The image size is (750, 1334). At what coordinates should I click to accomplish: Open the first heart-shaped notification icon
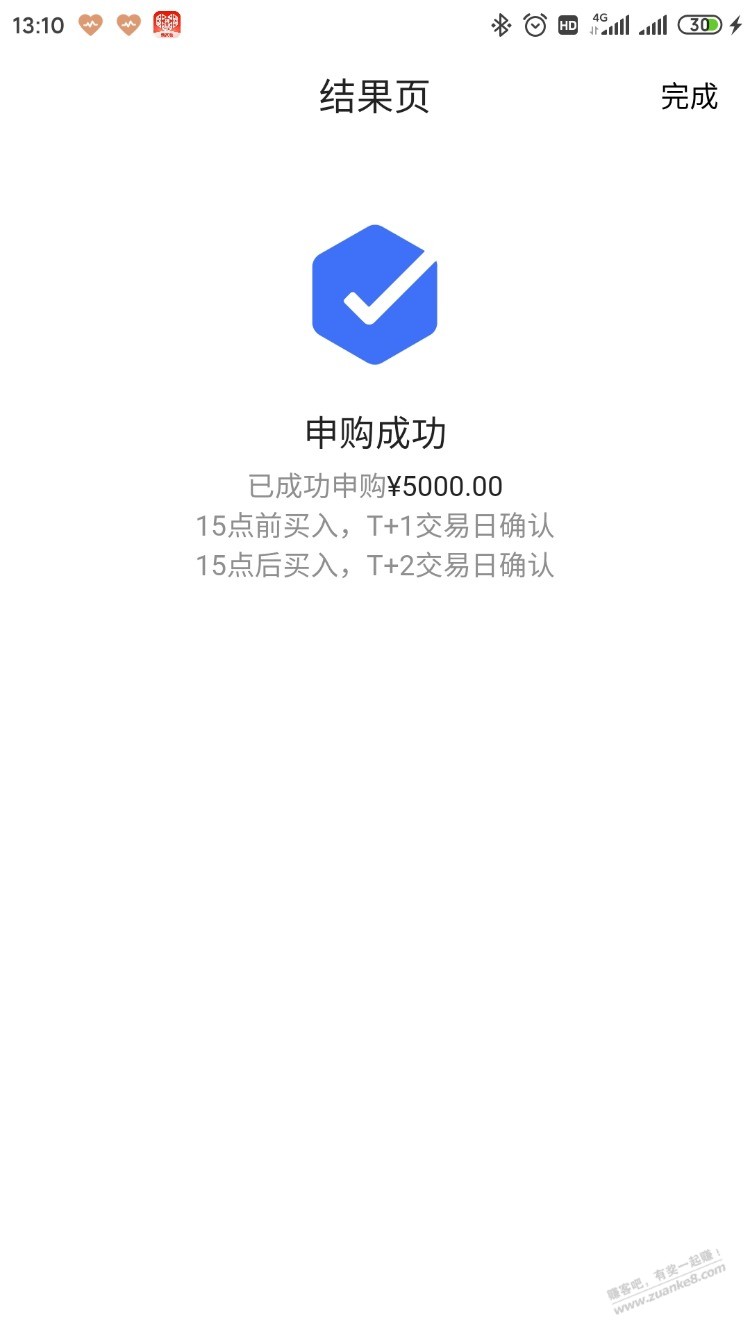[90, 22]
